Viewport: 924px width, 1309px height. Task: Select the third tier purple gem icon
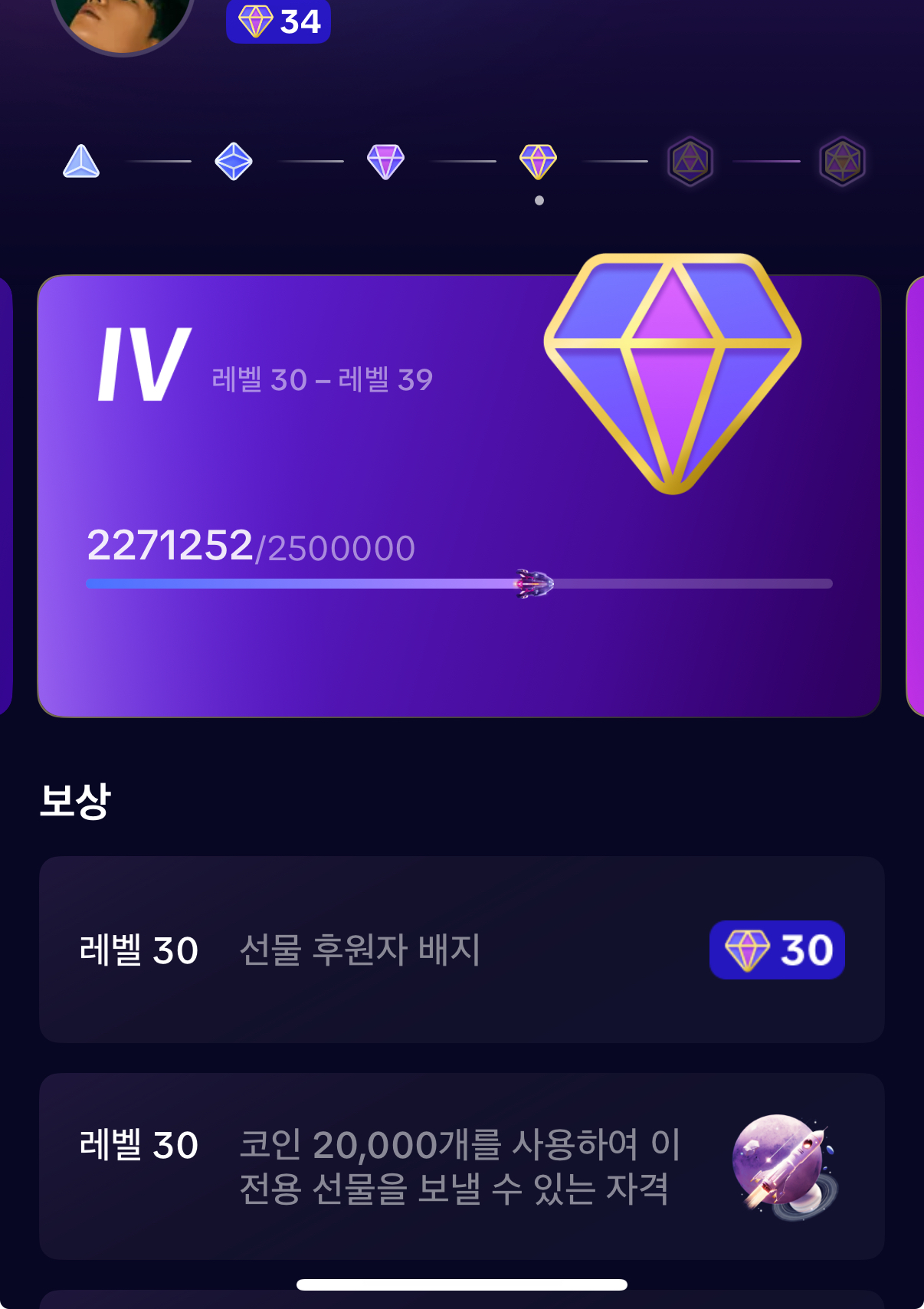[385, 162]
